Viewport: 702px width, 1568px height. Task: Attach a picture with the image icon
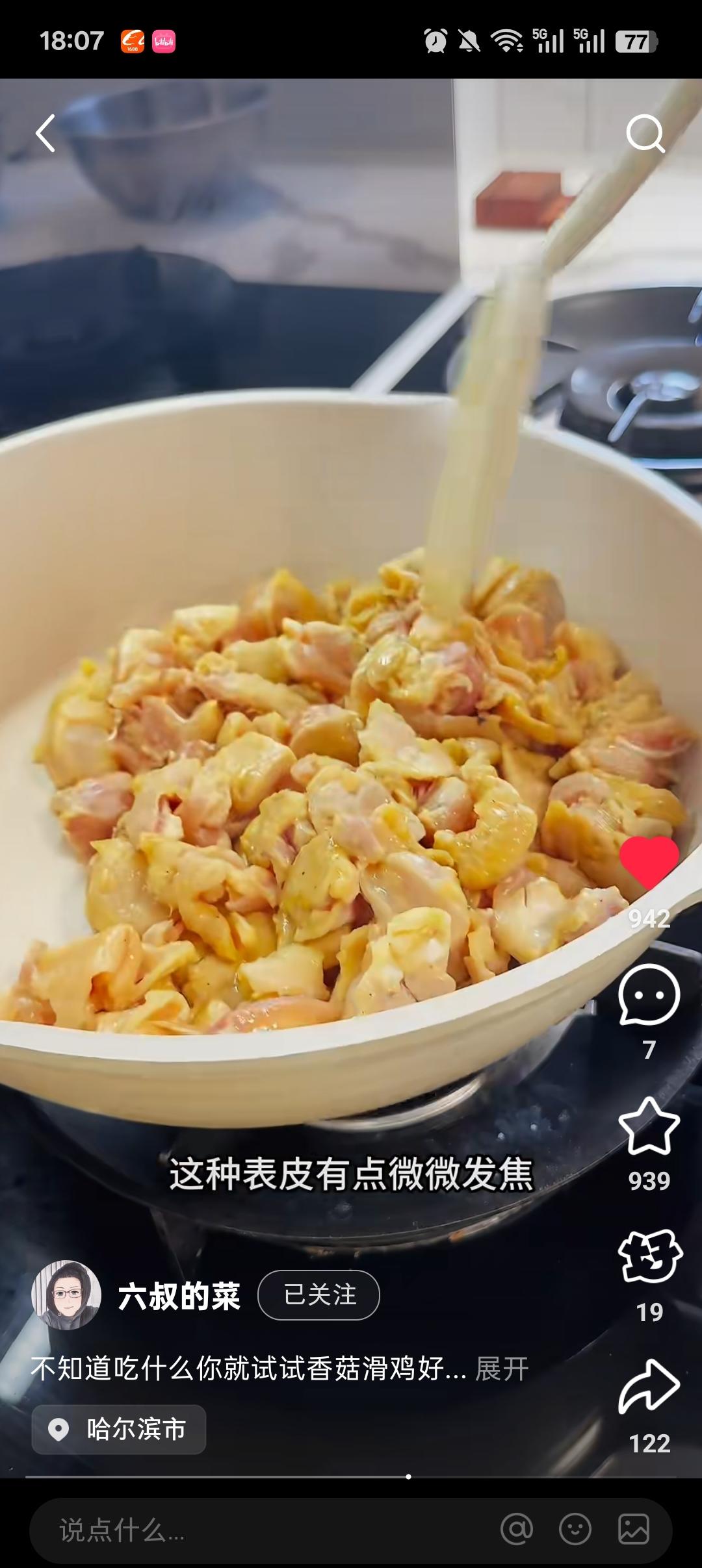(633, 1529)
